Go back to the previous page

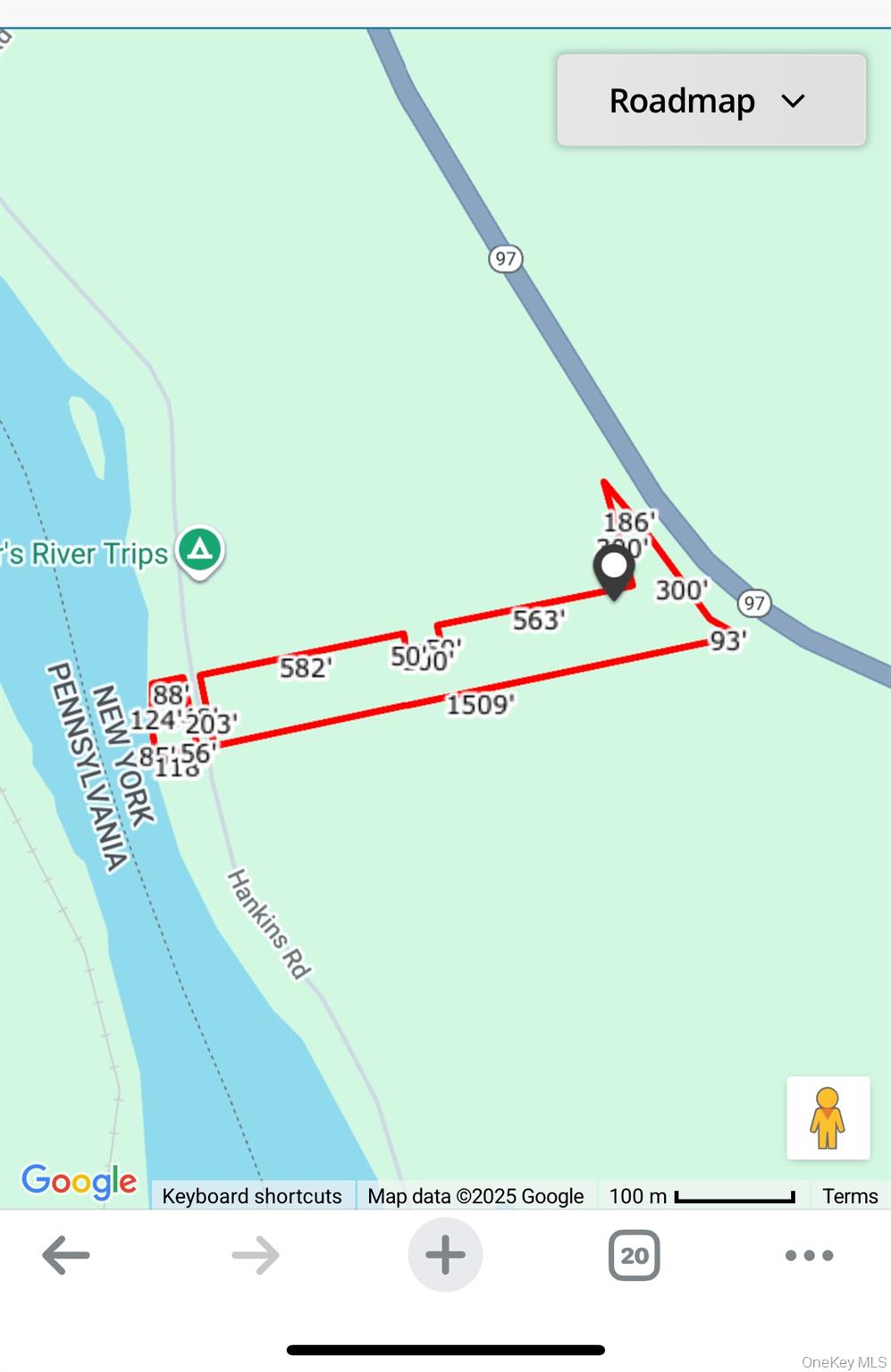(66, 1255)
